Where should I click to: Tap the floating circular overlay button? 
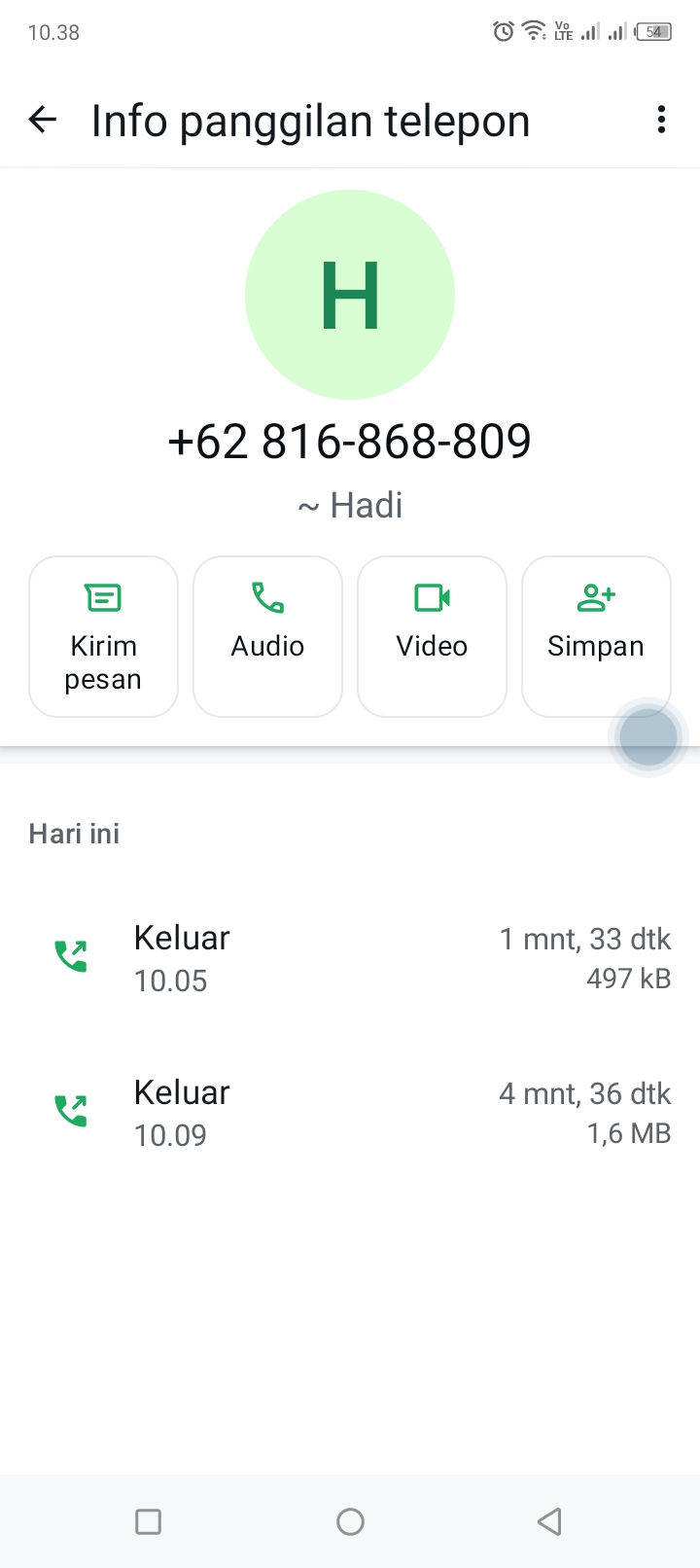point(647,736)
